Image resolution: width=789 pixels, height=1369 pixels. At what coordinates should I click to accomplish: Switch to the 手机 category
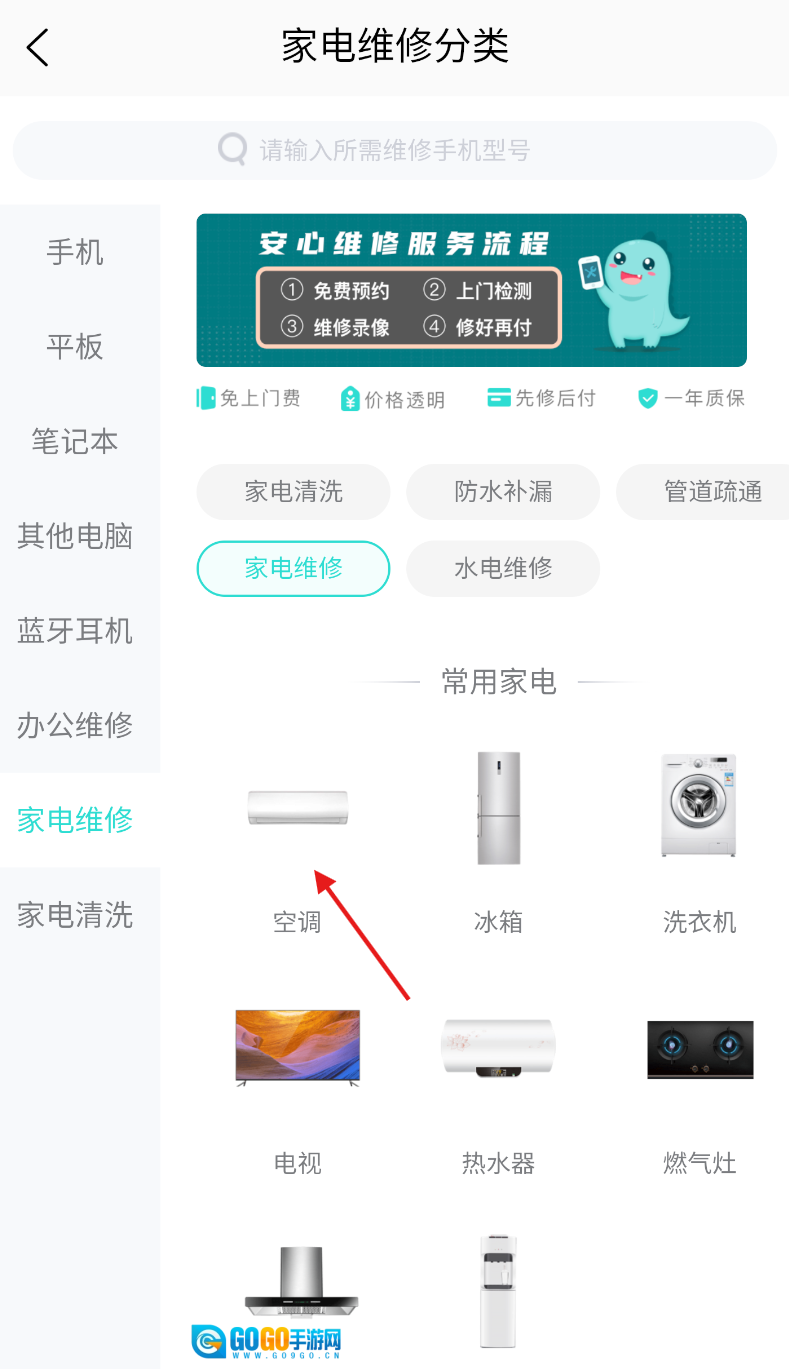[75, 252]
